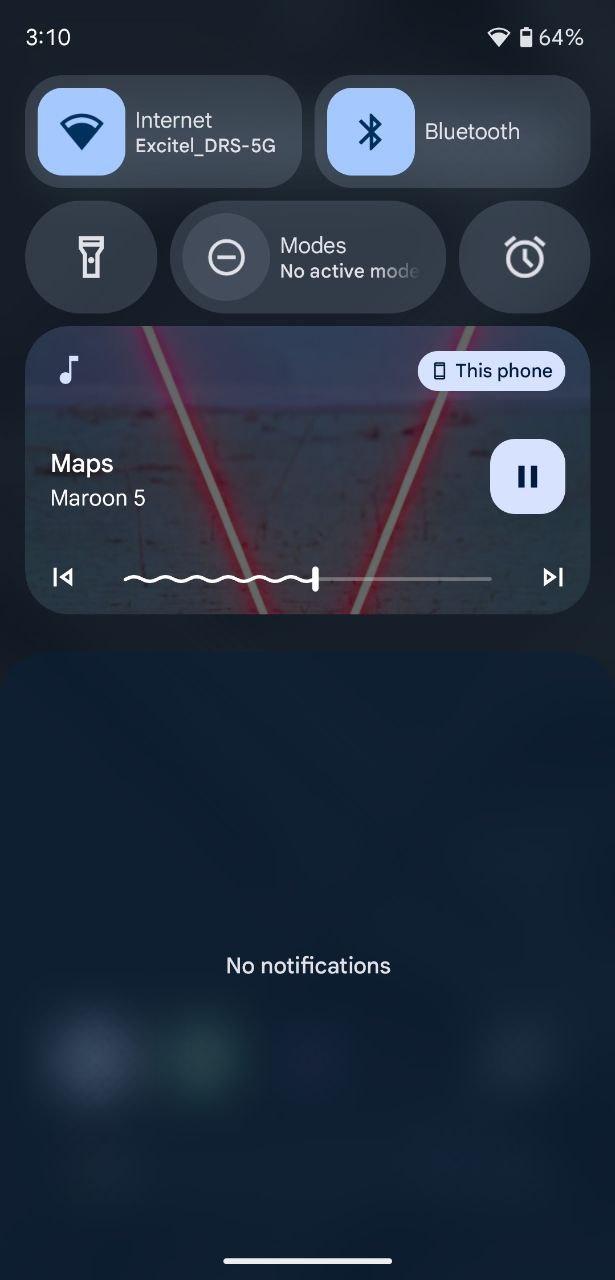Toggle the Wi-Fi icon on Internet tile

click(81, 132)
